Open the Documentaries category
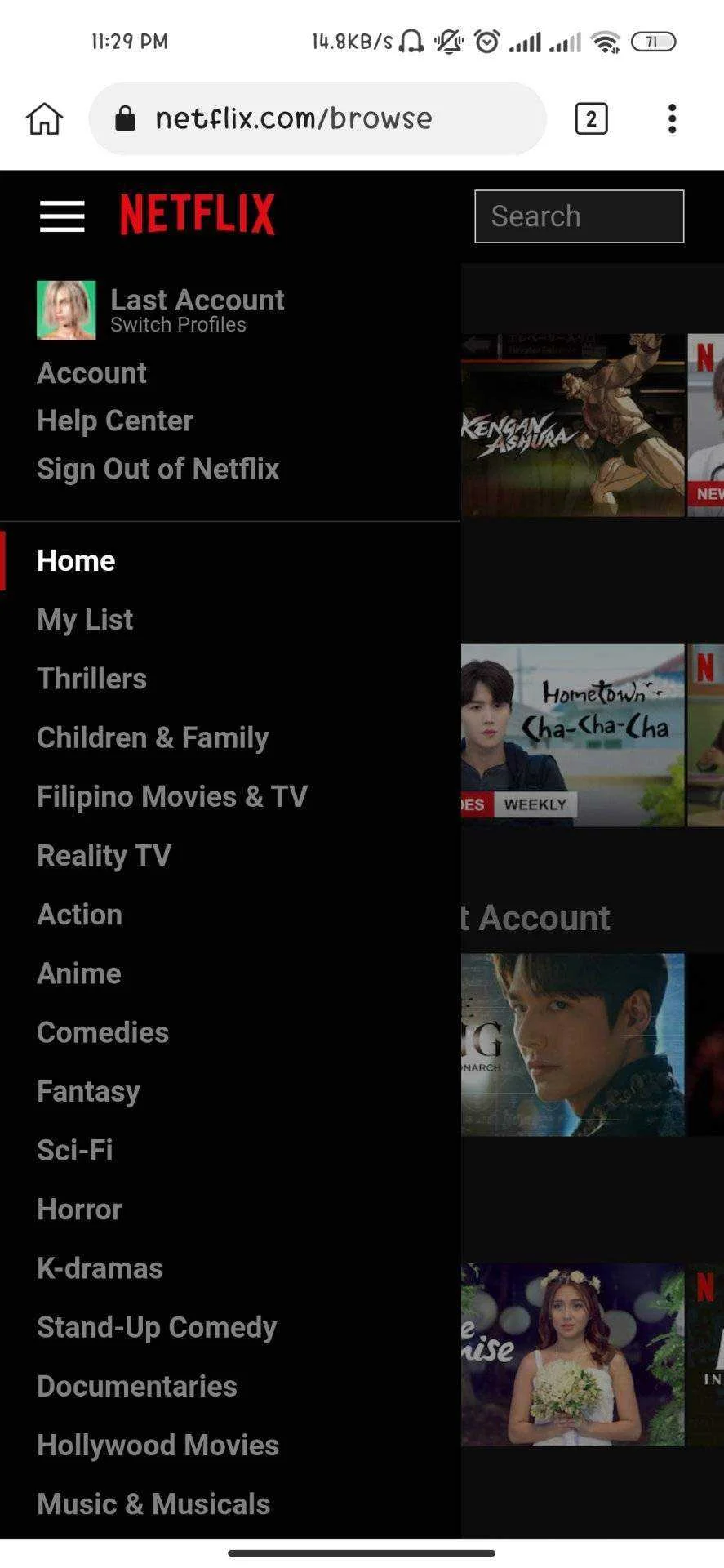Image resolution: width=724 pixels, height=1568 pixels. point(137,1386)
